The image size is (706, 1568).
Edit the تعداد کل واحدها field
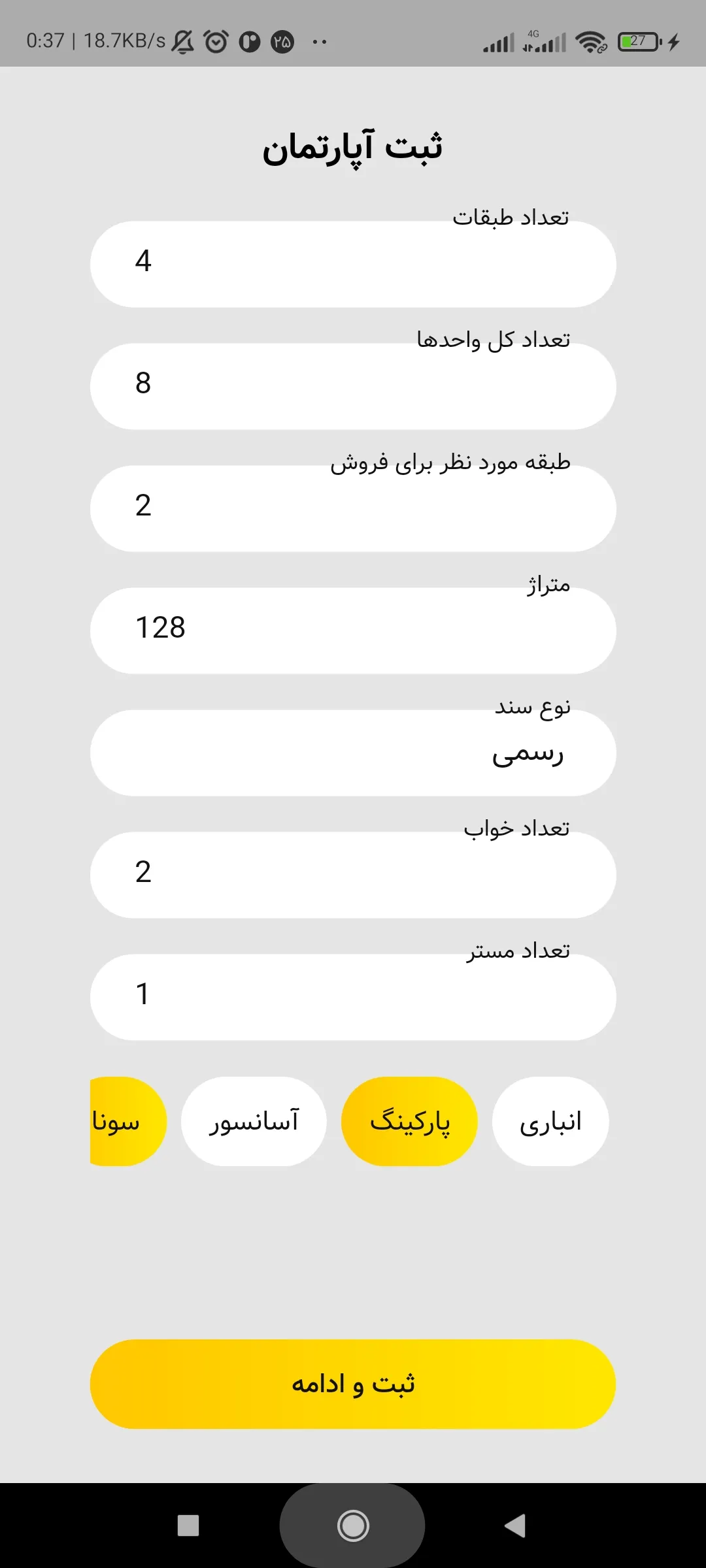pyautogui.click(x=353, y=386)
